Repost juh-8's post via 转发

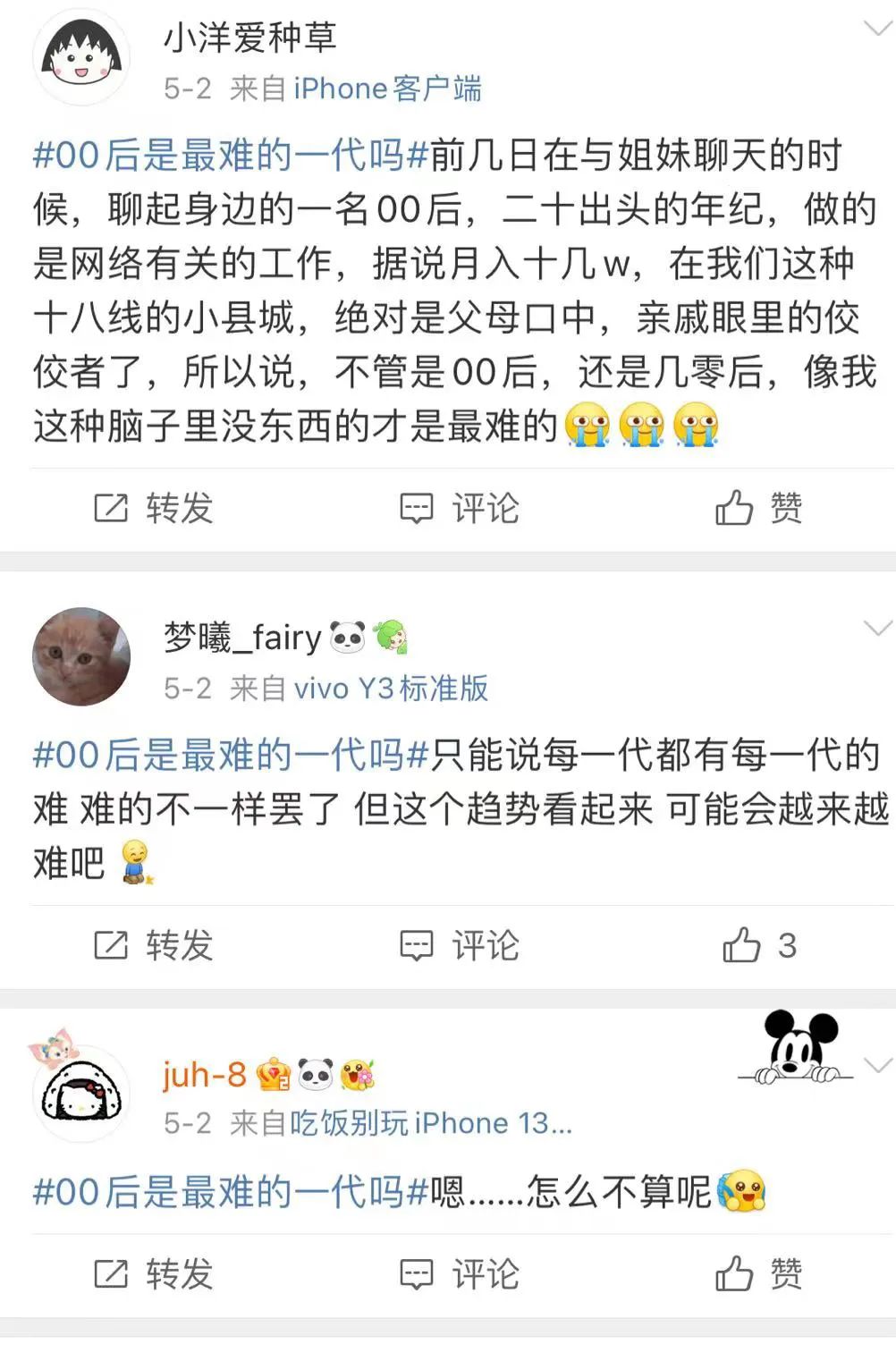point(154,1274)
